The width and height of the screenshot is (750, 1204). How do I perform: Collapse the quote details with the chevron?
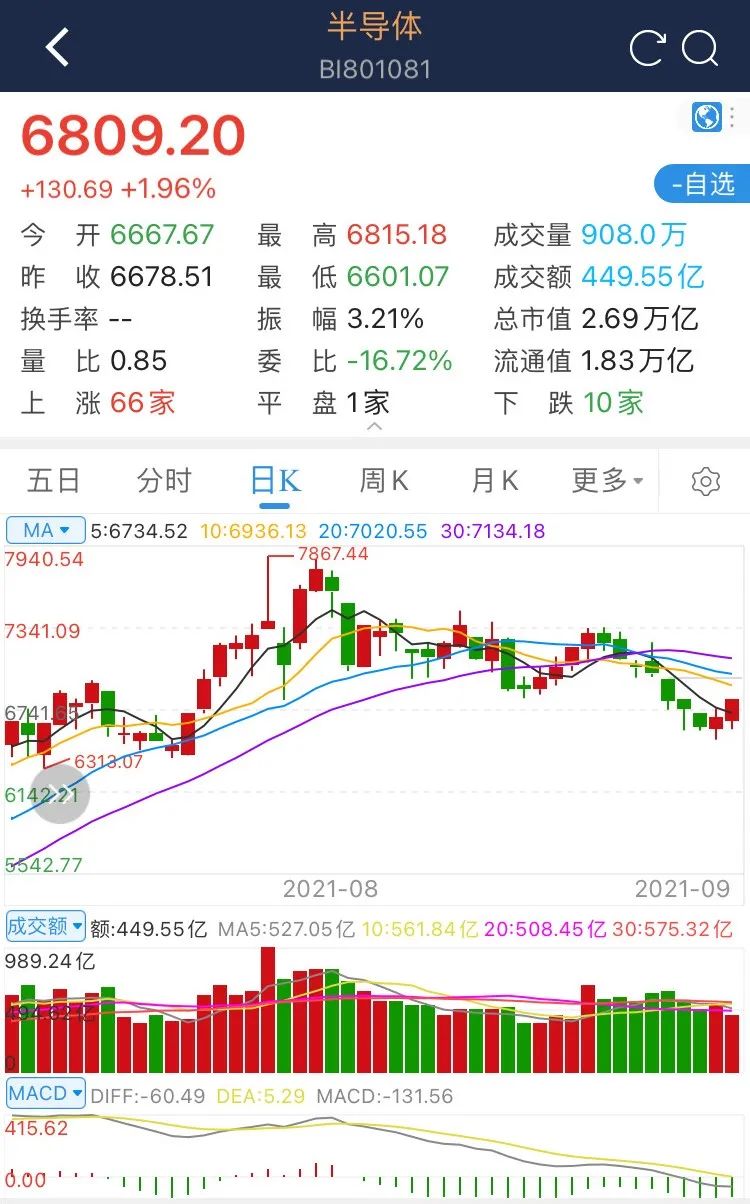pos(375,427)
